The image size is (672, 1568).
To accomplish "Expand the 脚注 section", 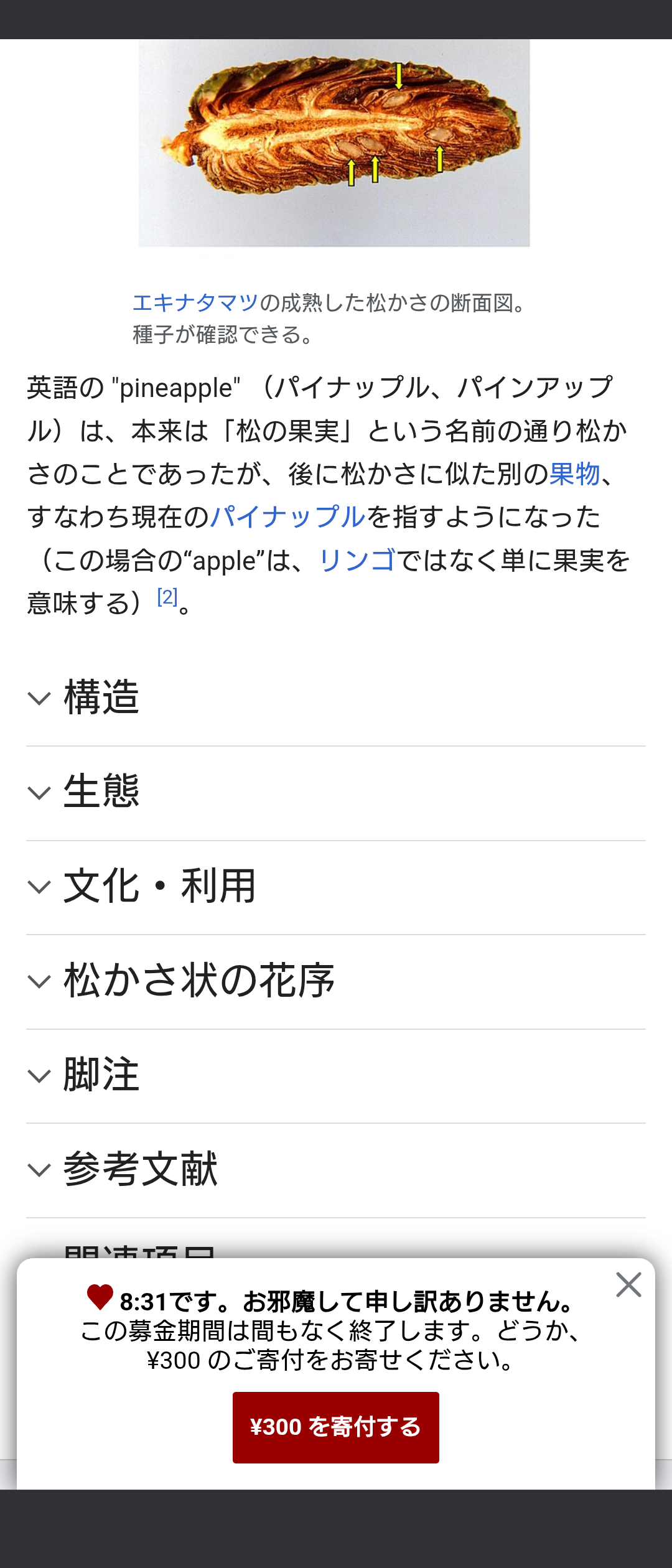I will click(101, 1075).
